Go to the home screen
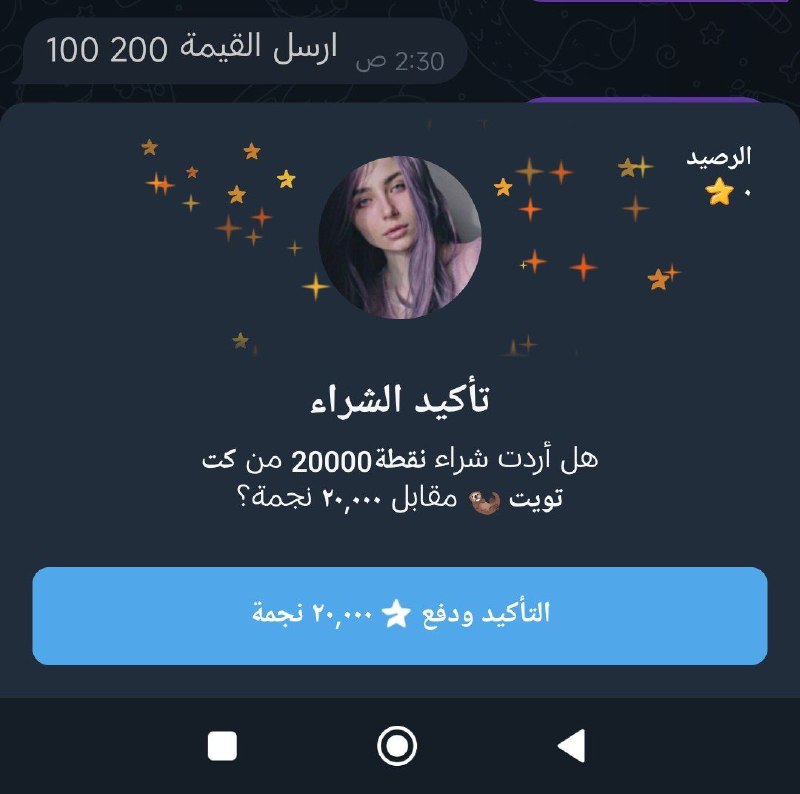 coord(397,746)
